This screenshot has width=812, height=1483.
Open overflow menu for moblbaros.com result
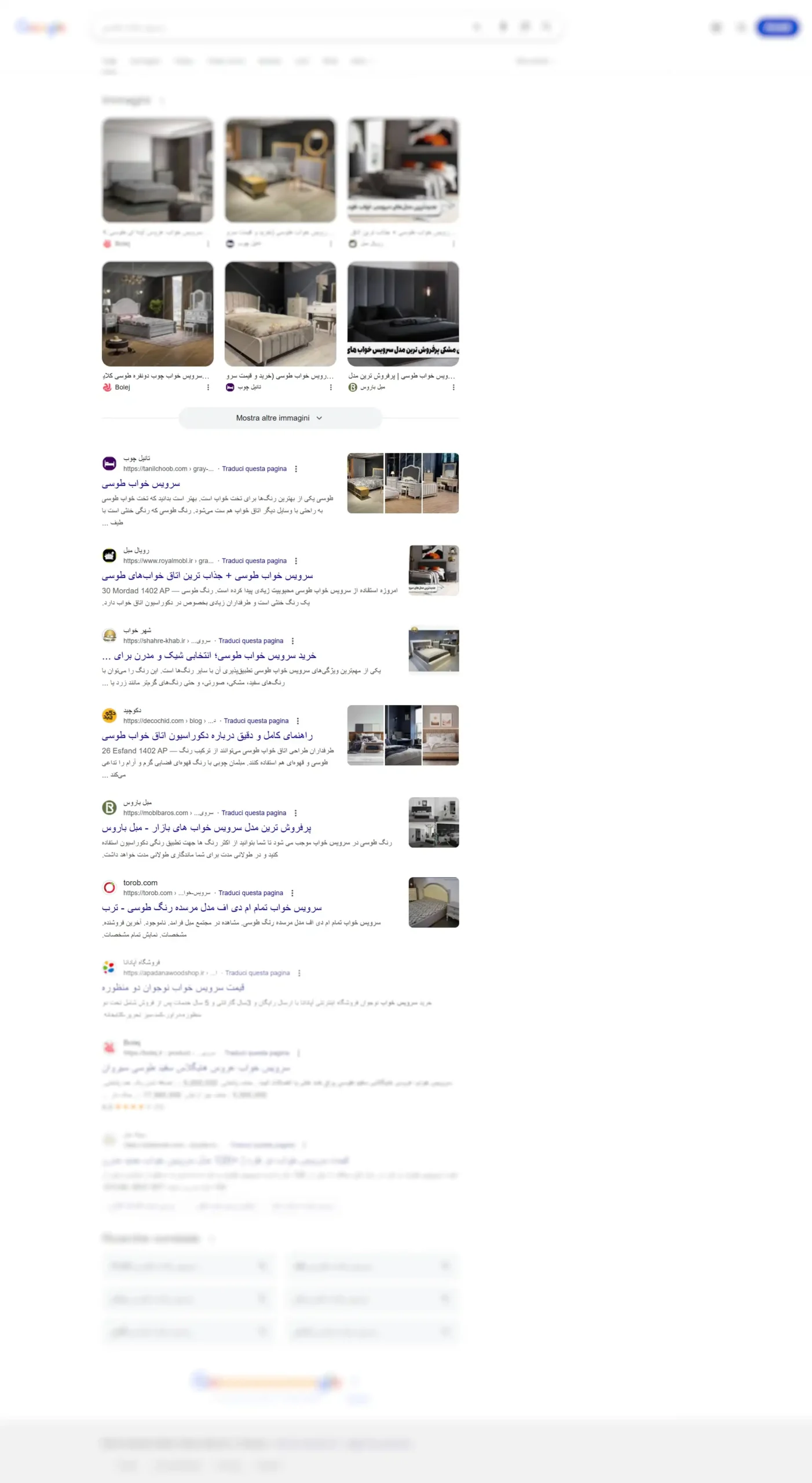tap(295, 813)
